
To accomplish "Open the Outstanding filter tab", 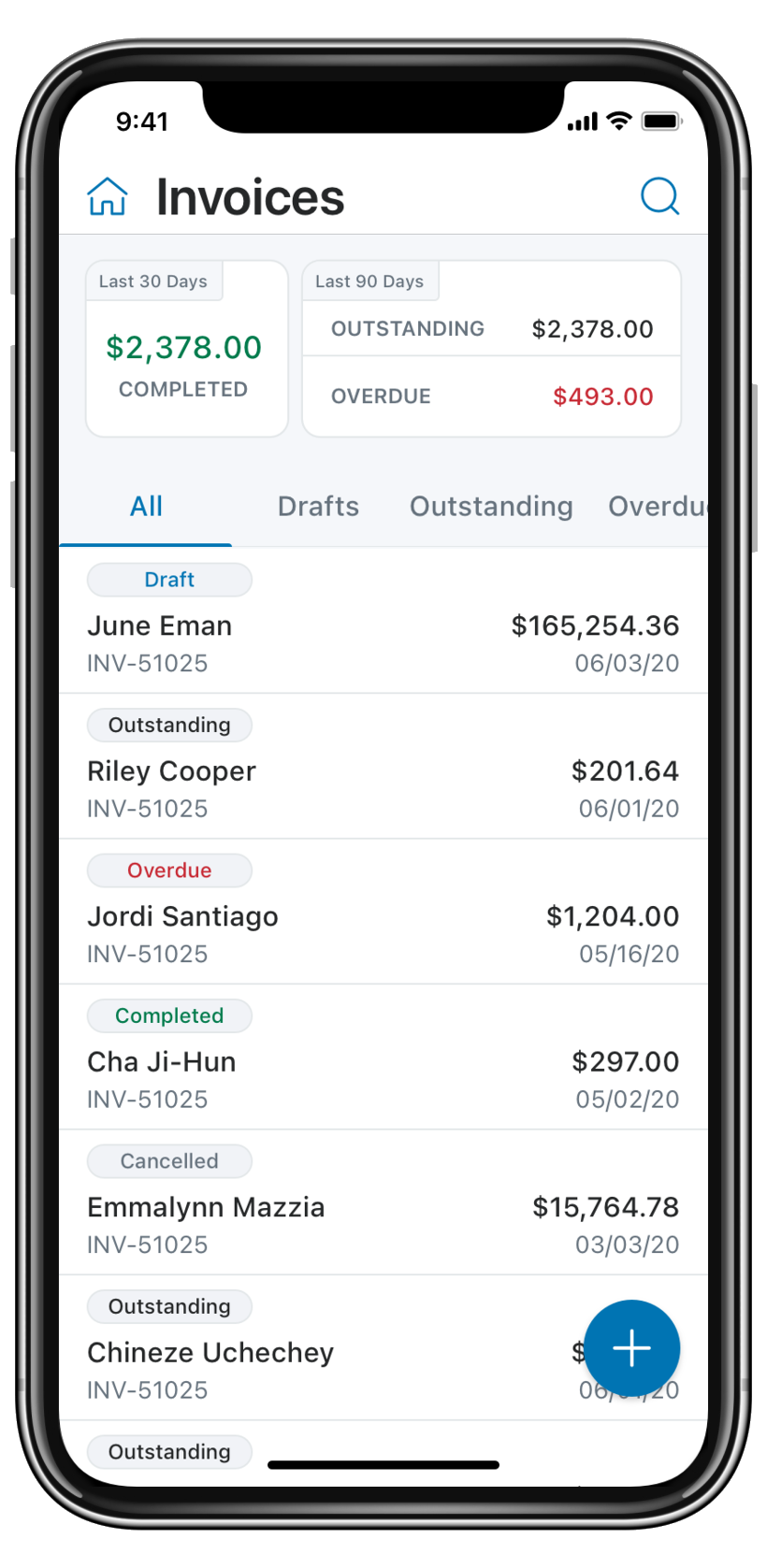I will pos(490,506).
